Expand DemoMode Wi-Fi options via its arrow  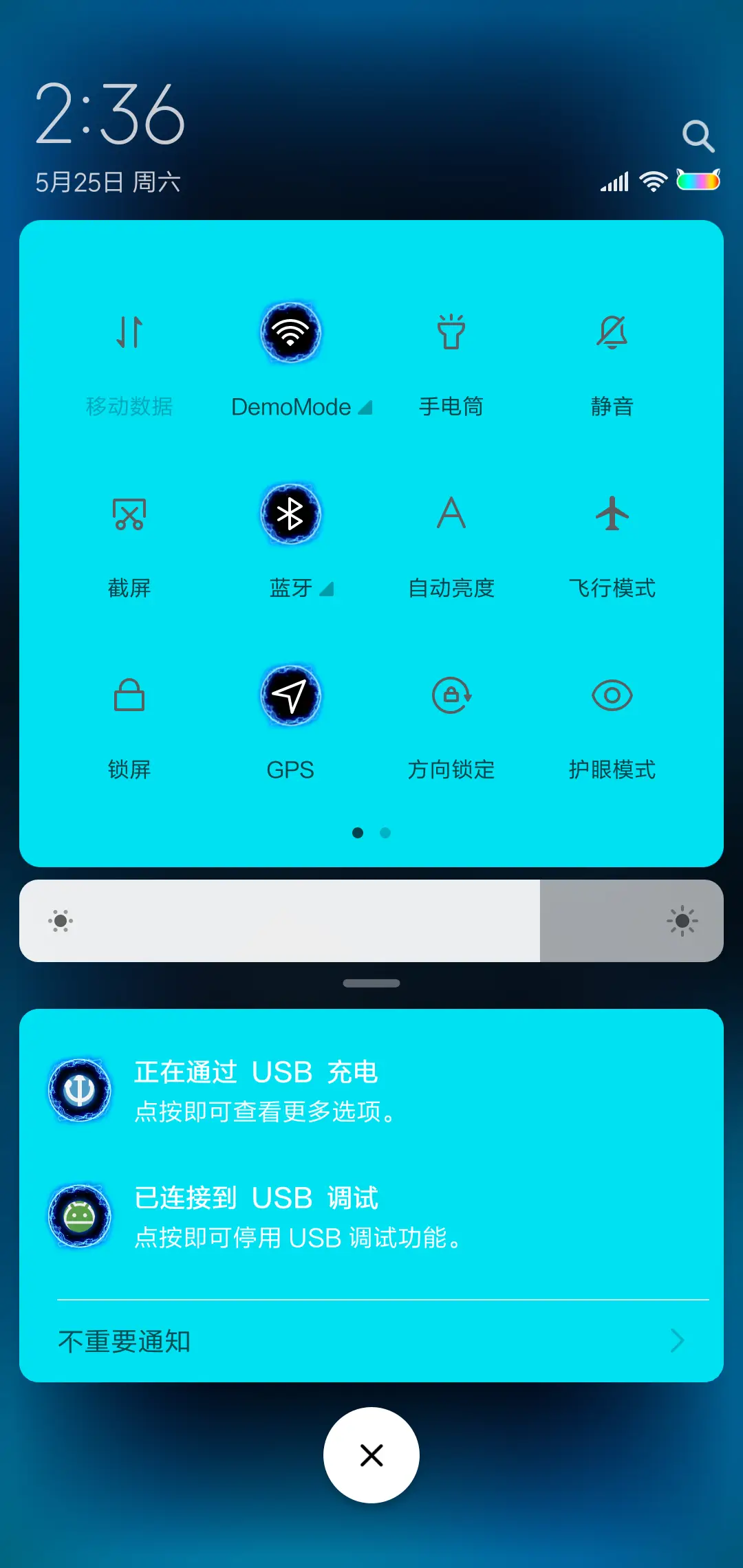365,407
